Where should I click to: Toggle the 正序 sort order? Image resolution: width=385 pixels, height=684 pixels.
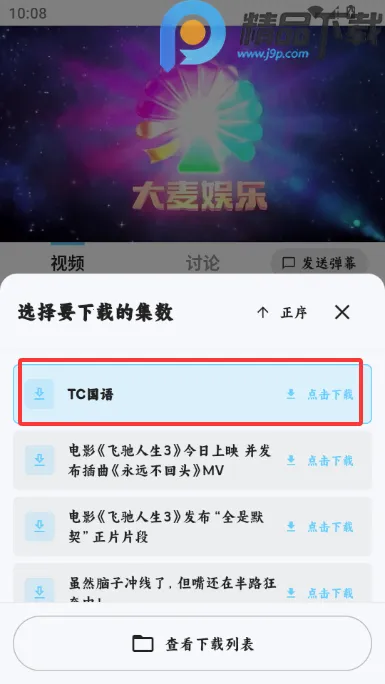coord(282,312)
